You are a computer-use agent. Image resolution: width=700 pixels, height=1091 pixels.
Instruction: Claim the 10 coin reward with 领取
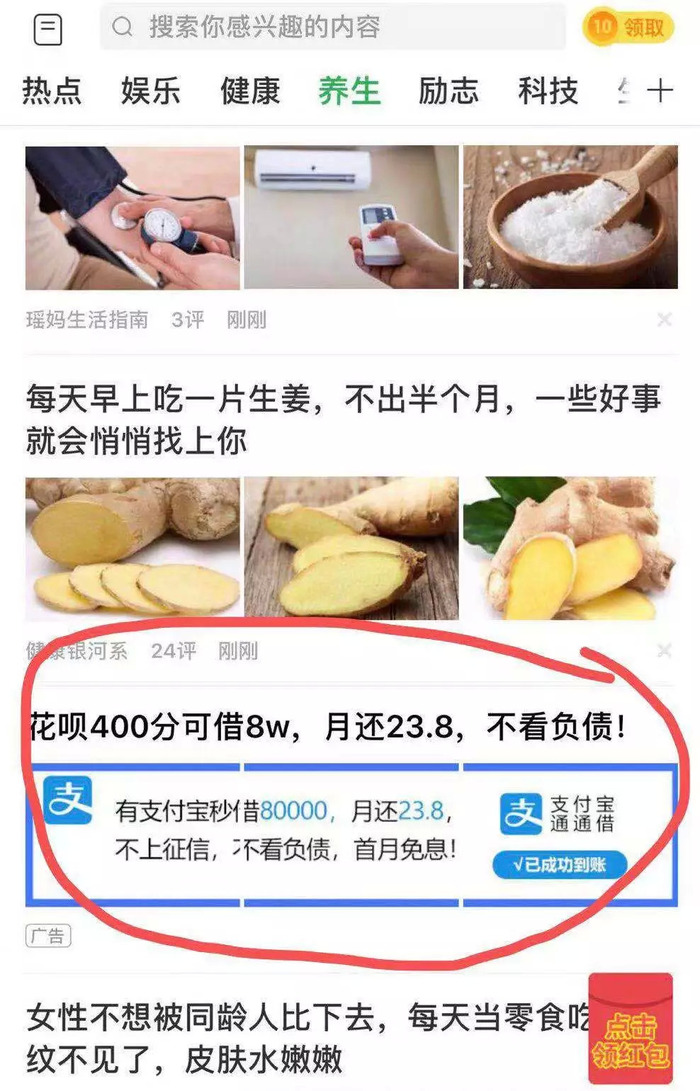(x=628, y=27)
